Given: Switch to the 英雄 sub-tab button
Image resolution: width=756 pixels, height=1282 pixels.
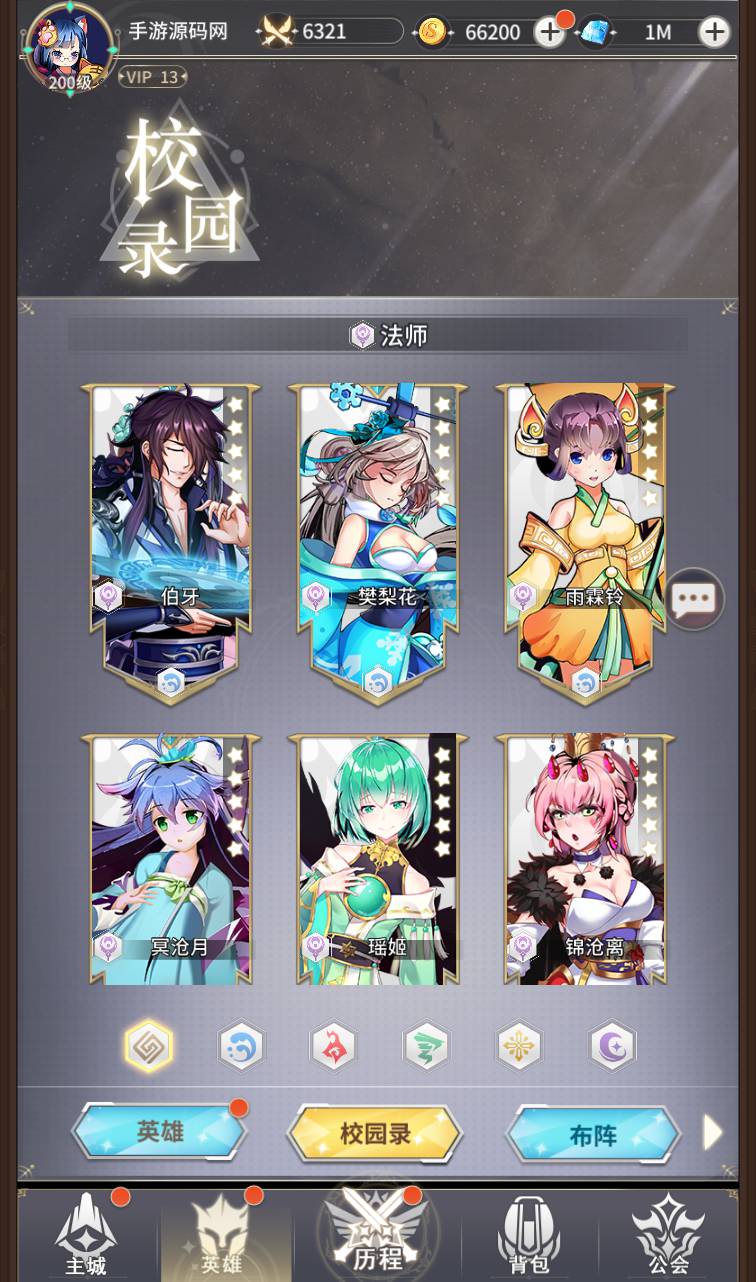Looking at the screenshot, I should click(x=160, y=1132).
